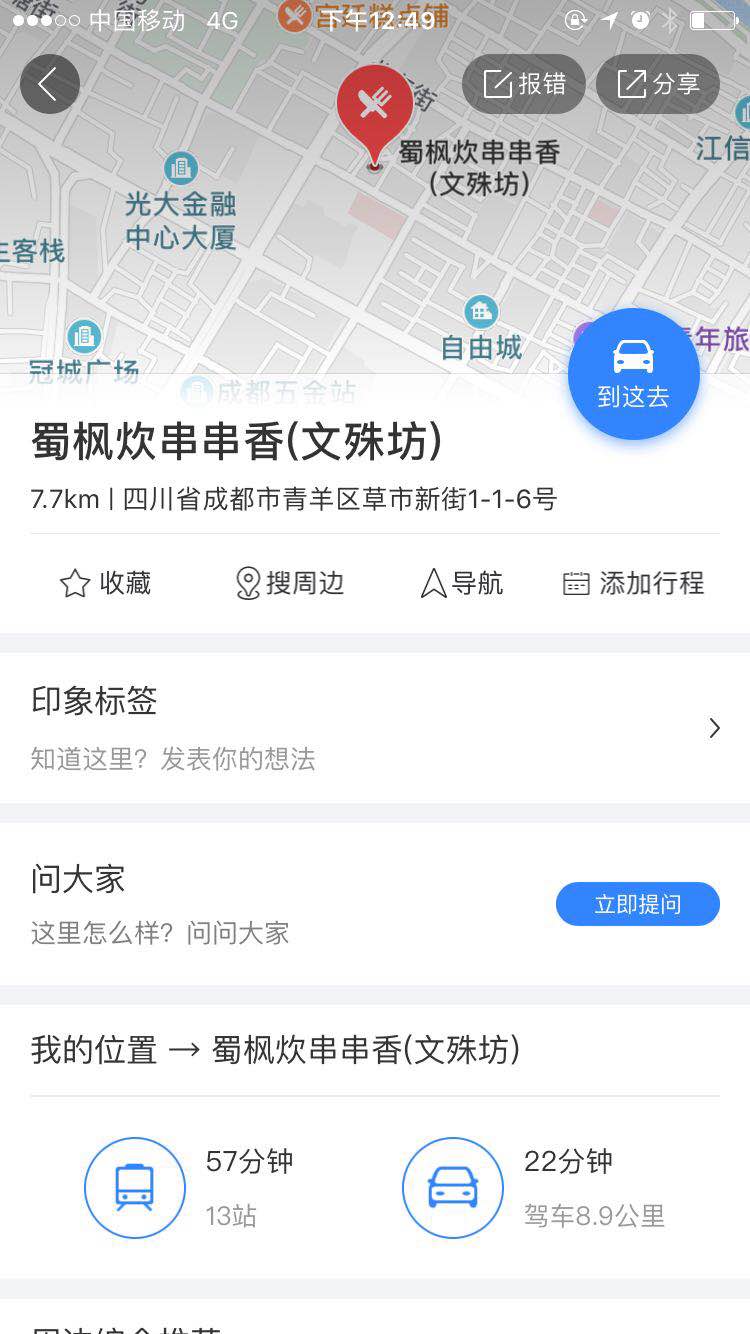Expand the 印象标签 section chevron

pyautogui.click(x=714, y=728)
